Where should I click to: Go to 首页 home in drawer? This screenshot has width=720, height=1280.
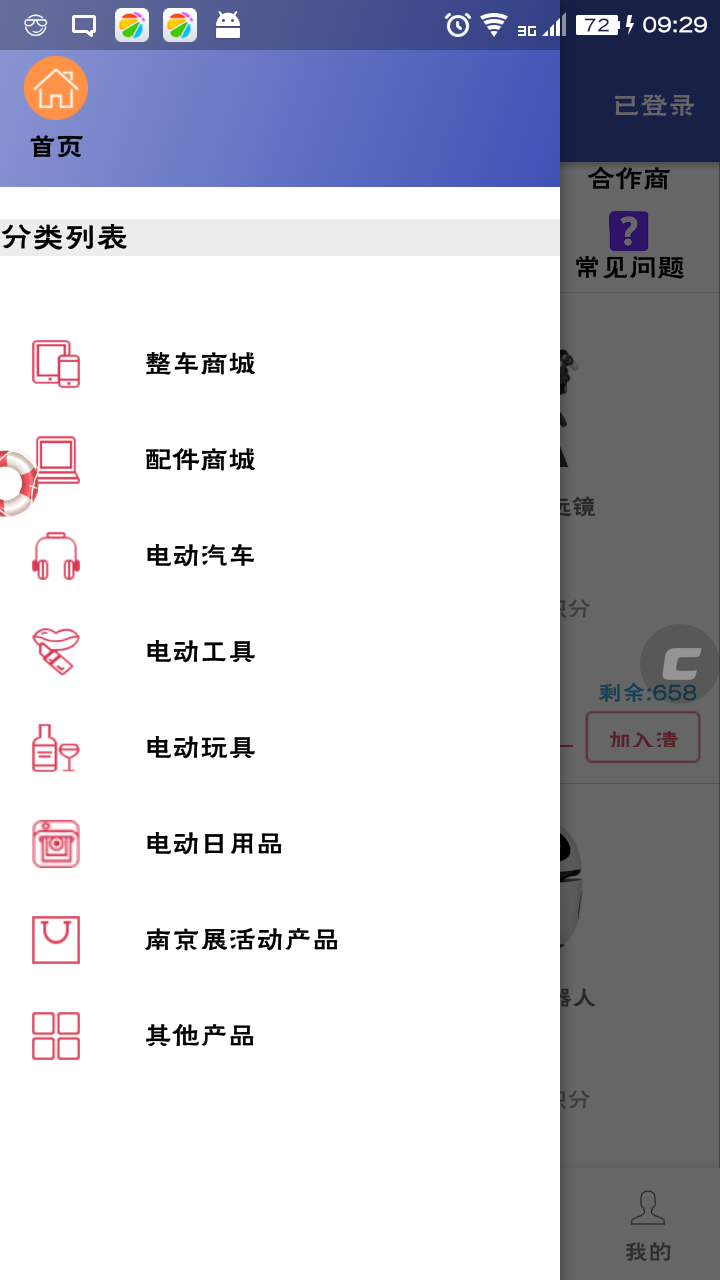pyautogui.click(x=56, y=107)
